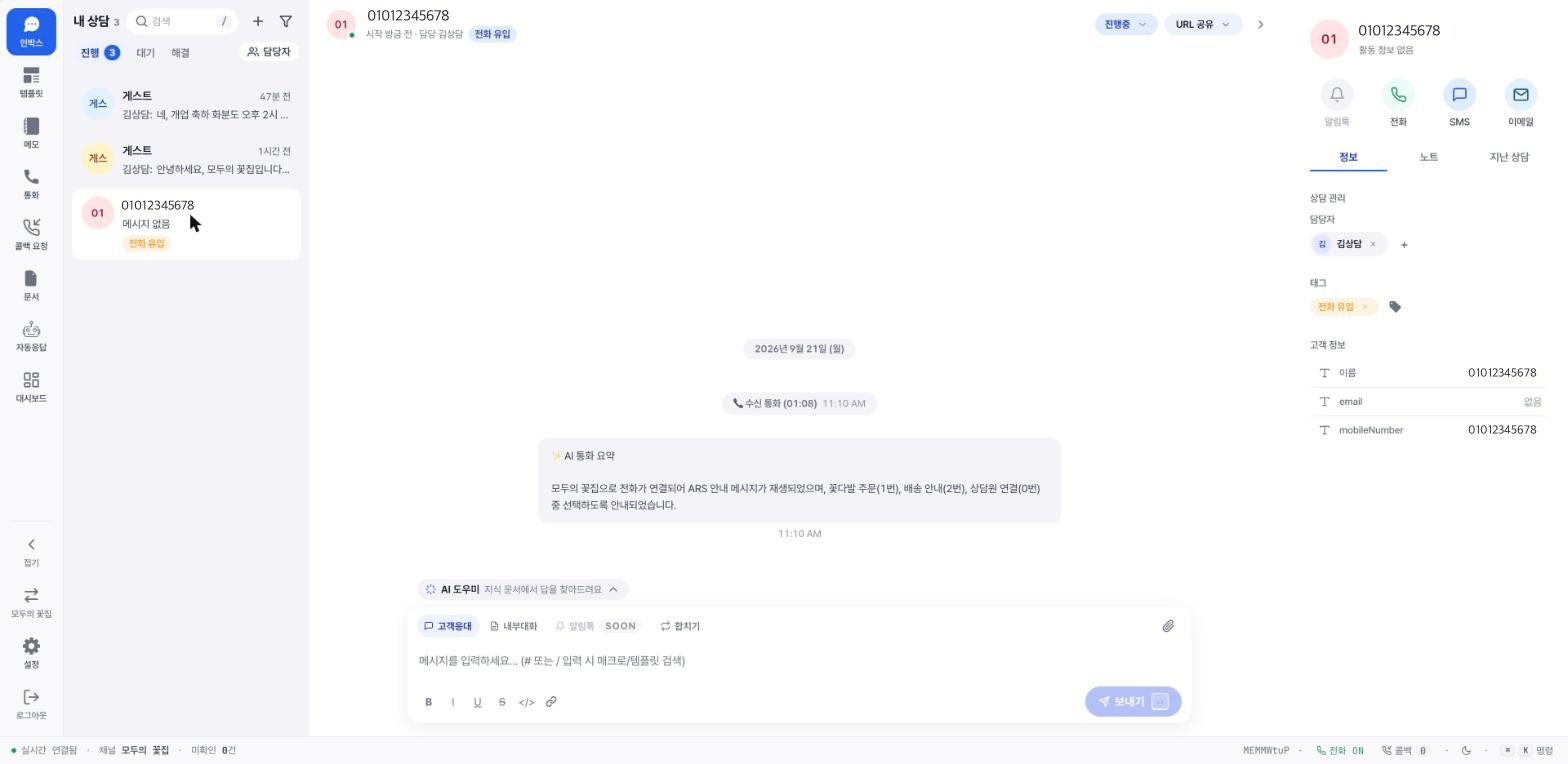
Task: Open the guest chat from 47분 전
Action: tap(186, 105)
